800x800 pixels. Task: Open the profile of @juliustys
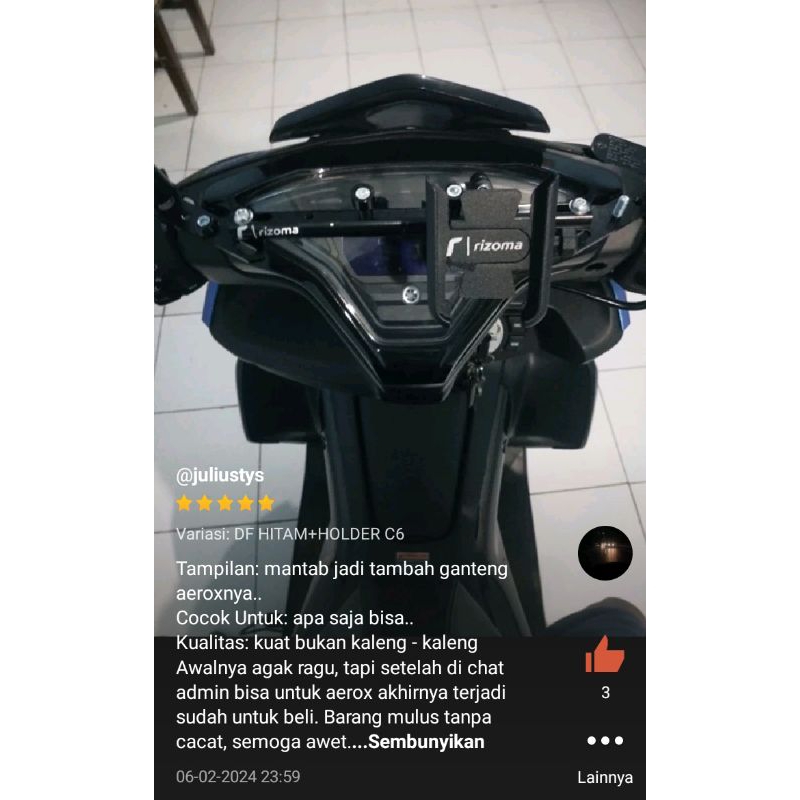[x=220, y=475]
